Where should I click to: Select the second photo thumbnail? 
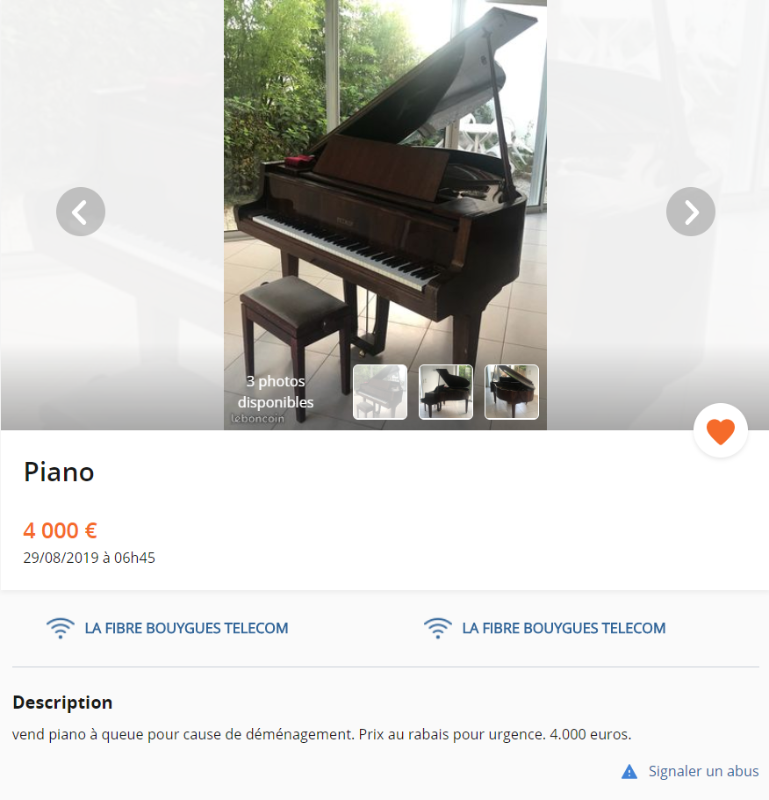click(x=446, y=391)
